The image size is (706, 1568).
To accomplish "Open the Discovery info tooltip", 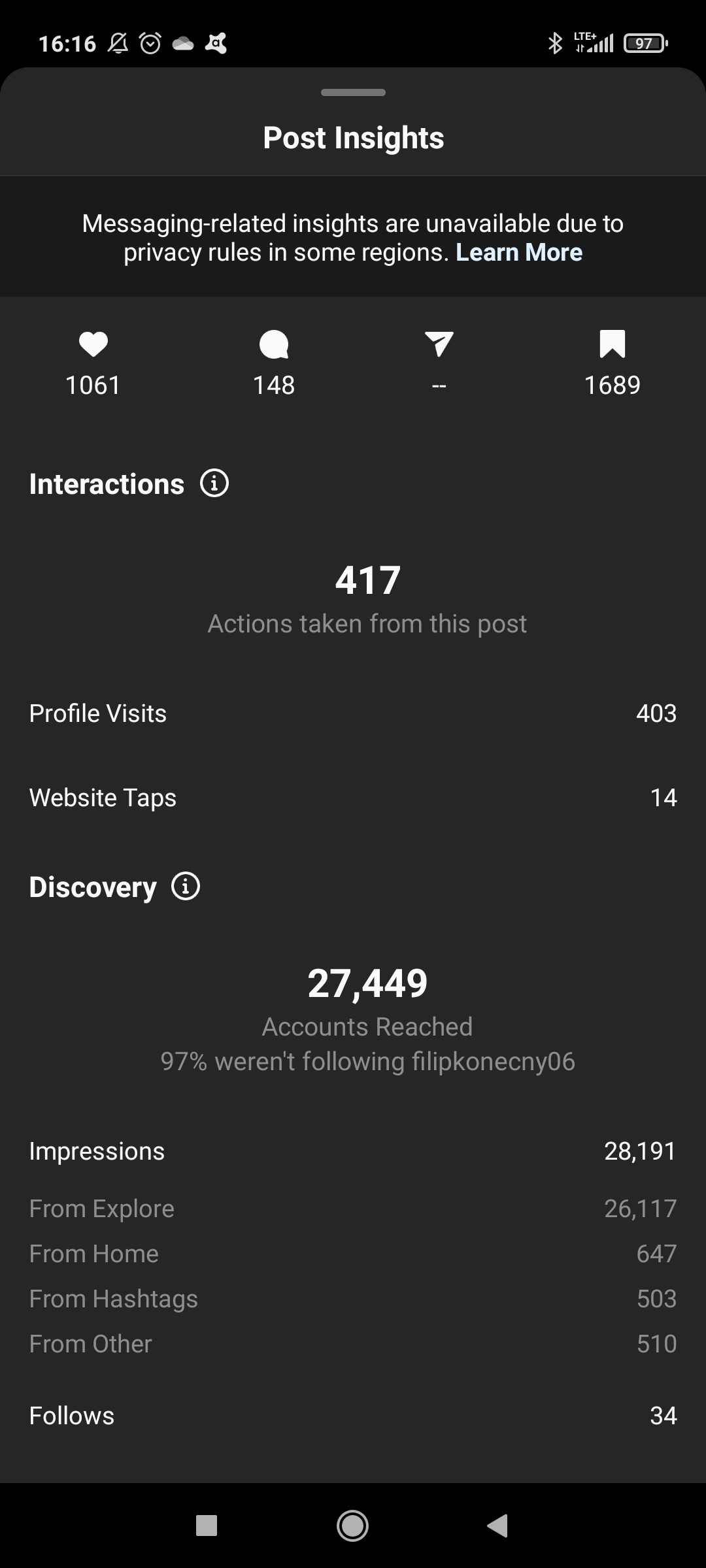I will [x=186, y=887].
